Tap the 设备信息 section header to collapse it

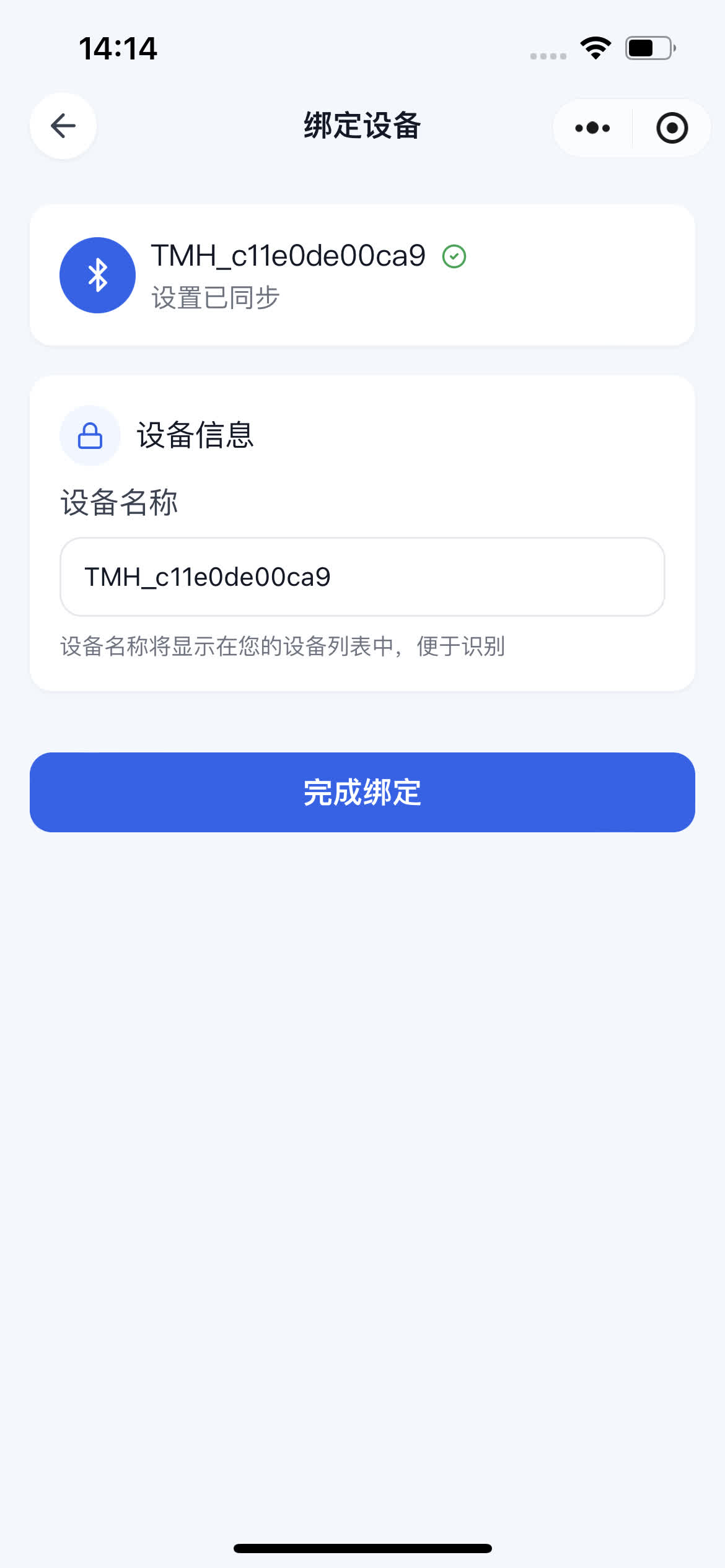195,435
